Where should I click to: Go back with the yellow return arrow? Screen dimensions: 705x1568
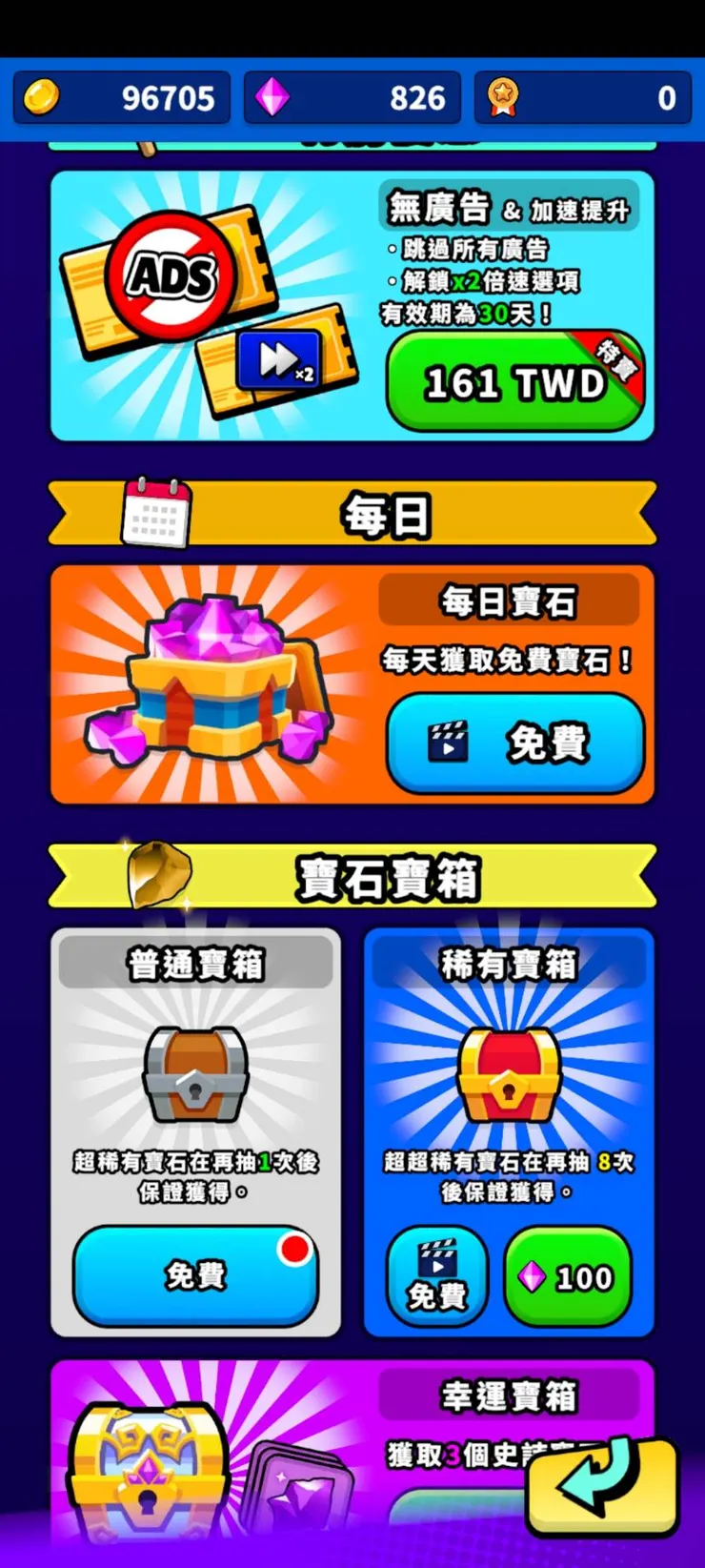click(x=602, y=1485)
